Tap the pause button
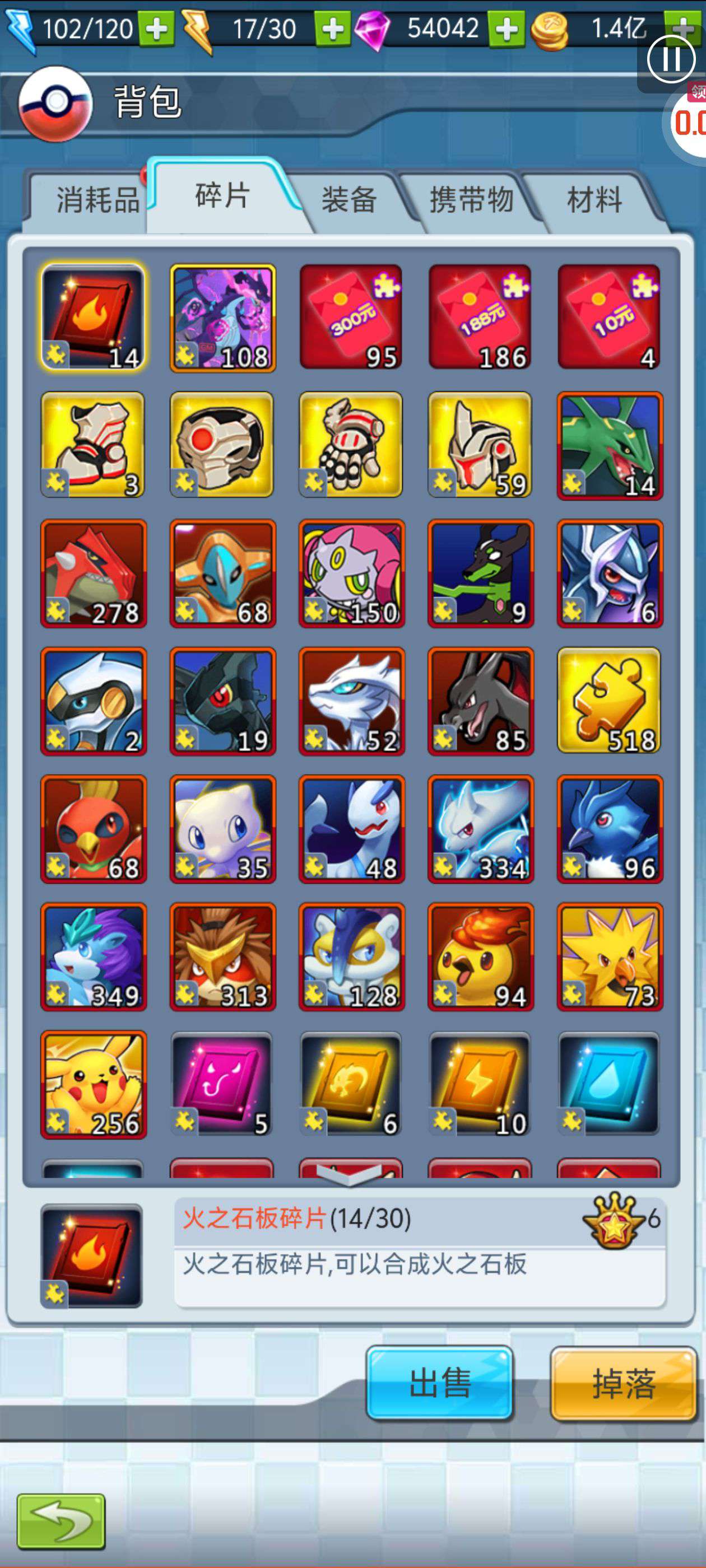The height and width of the screenshot is (1568, 706). pos(671,60)
